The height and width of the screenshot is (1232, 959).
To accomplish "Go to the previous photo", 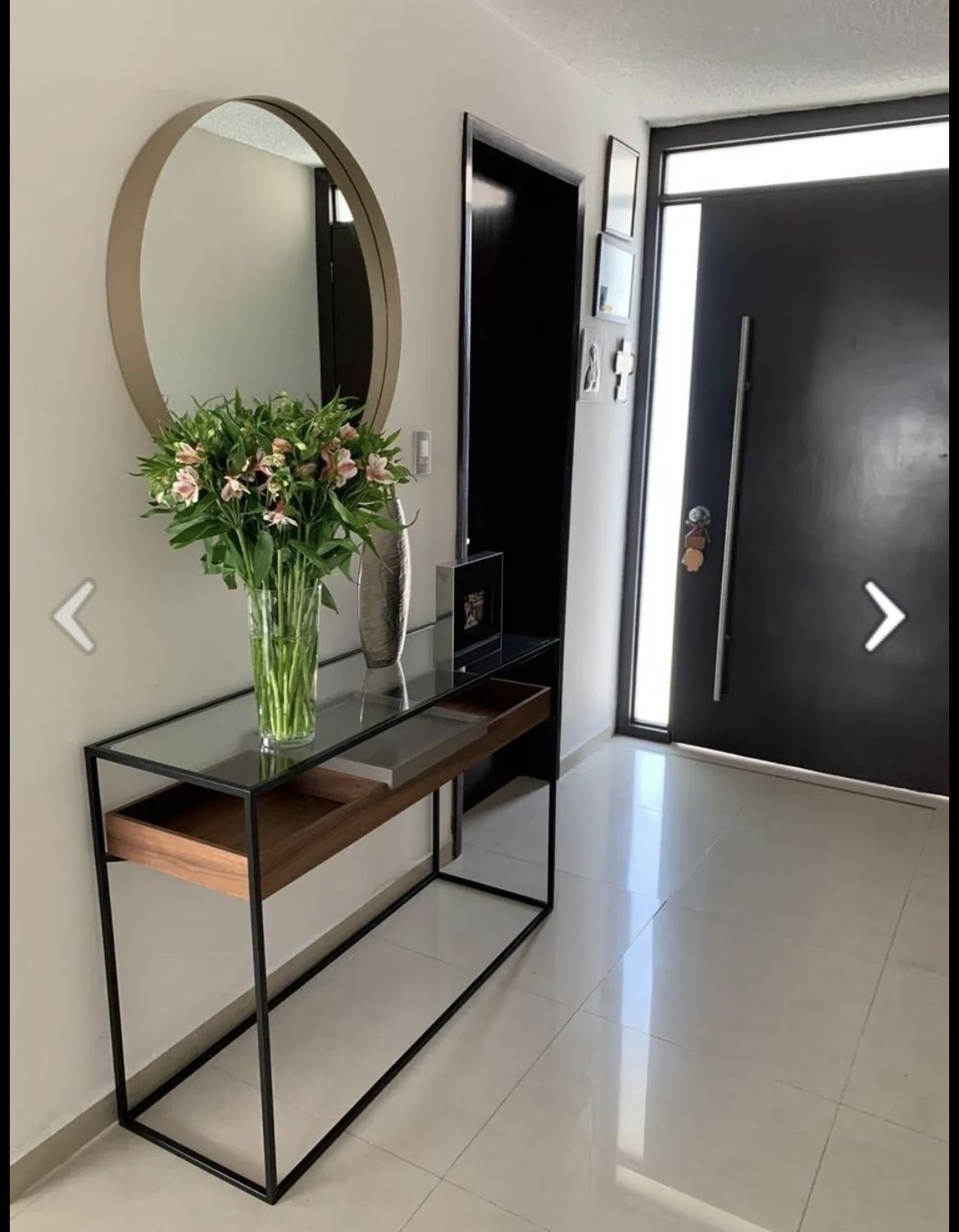I will point(75,616).
